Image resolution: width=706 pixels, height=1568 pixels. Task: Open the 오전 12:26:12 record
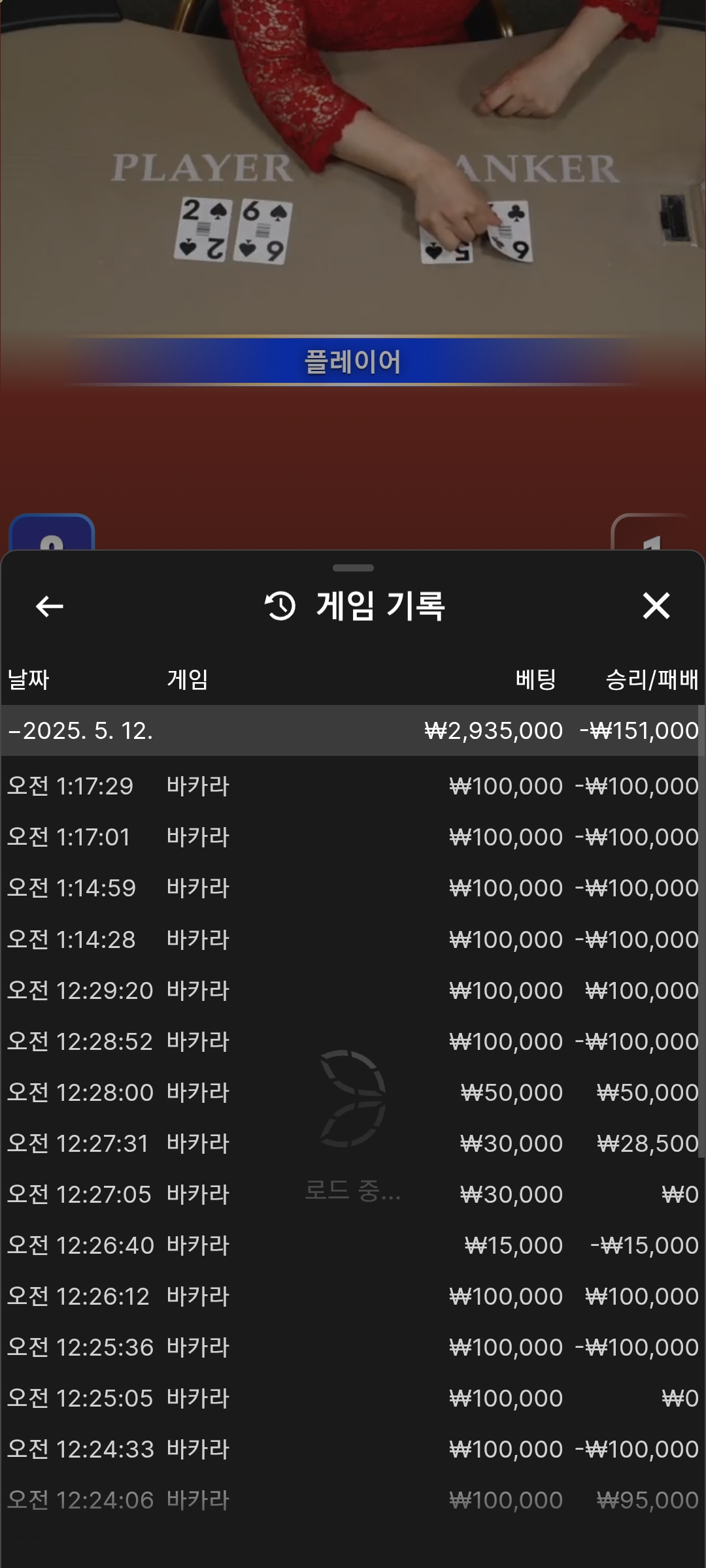353,1296
